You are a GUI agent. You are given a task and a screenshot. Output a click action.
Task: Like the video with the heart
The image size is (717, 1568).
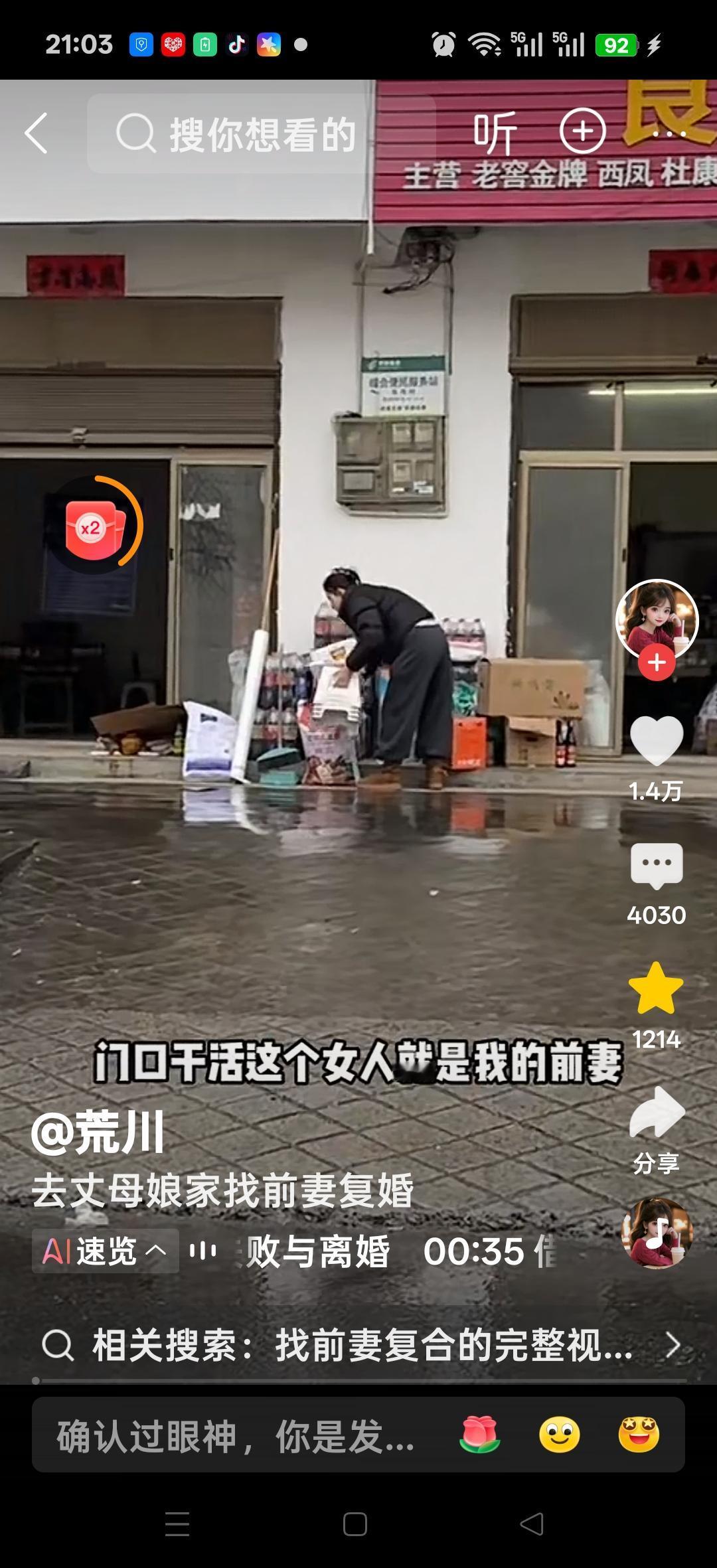click(x=657, y=740)
